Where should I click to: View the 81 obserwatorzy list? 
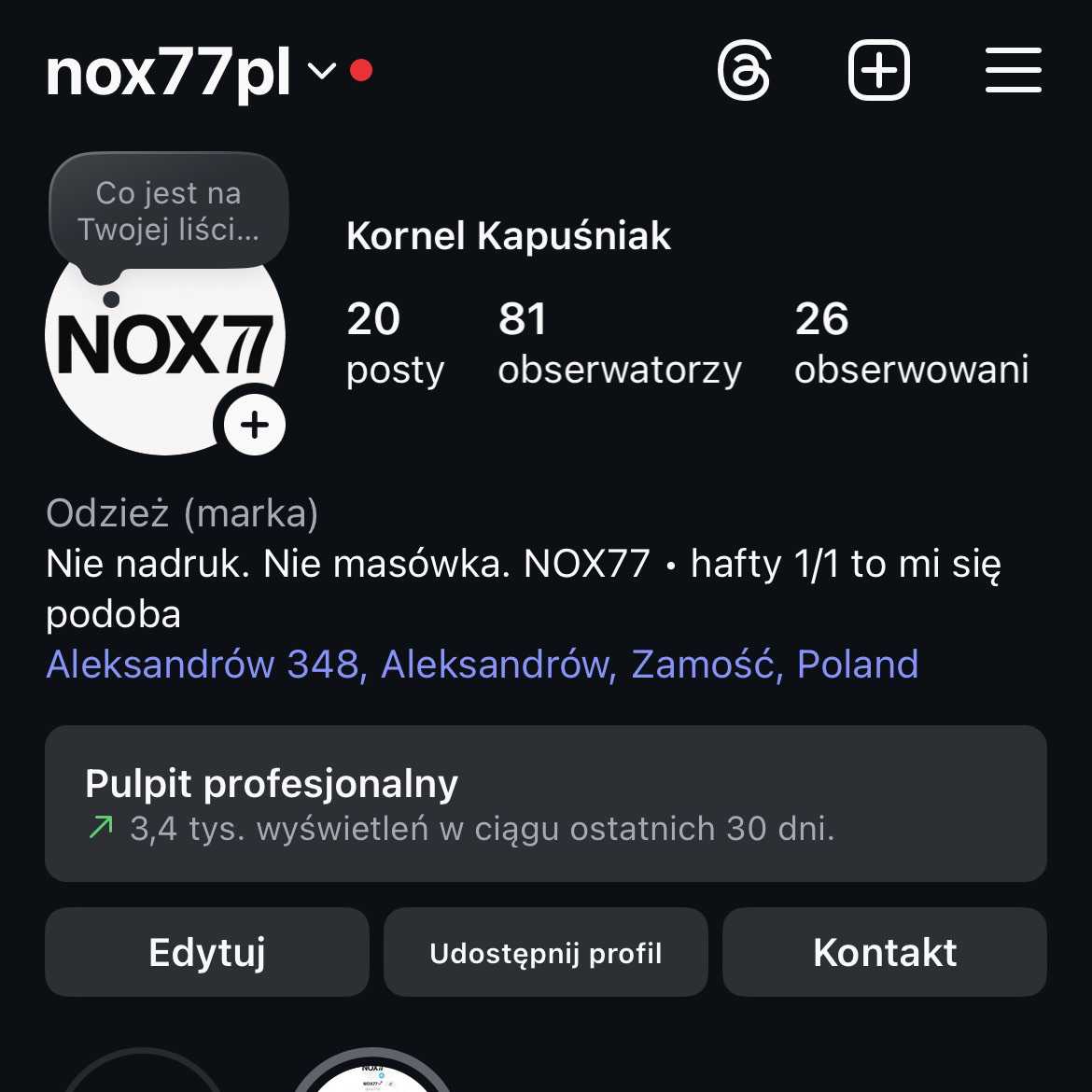click(x=619, y=343)
